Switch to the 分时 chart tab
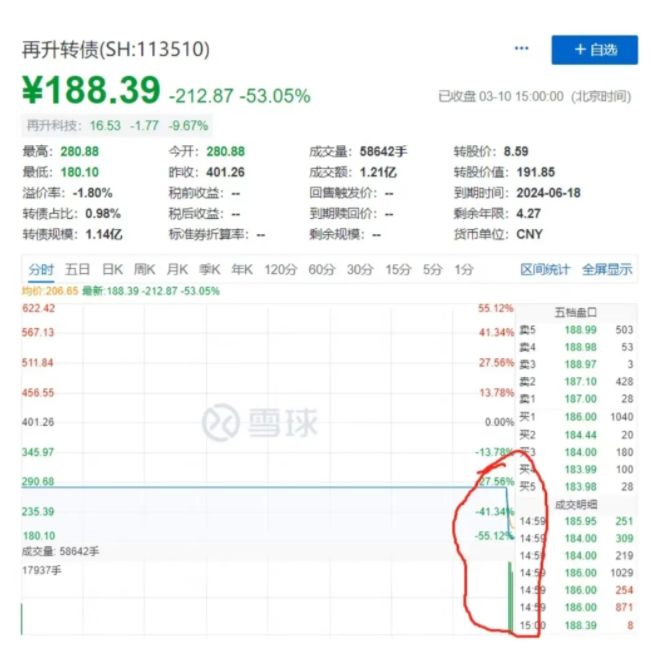The image size is (657, 663). coord(41,269)
